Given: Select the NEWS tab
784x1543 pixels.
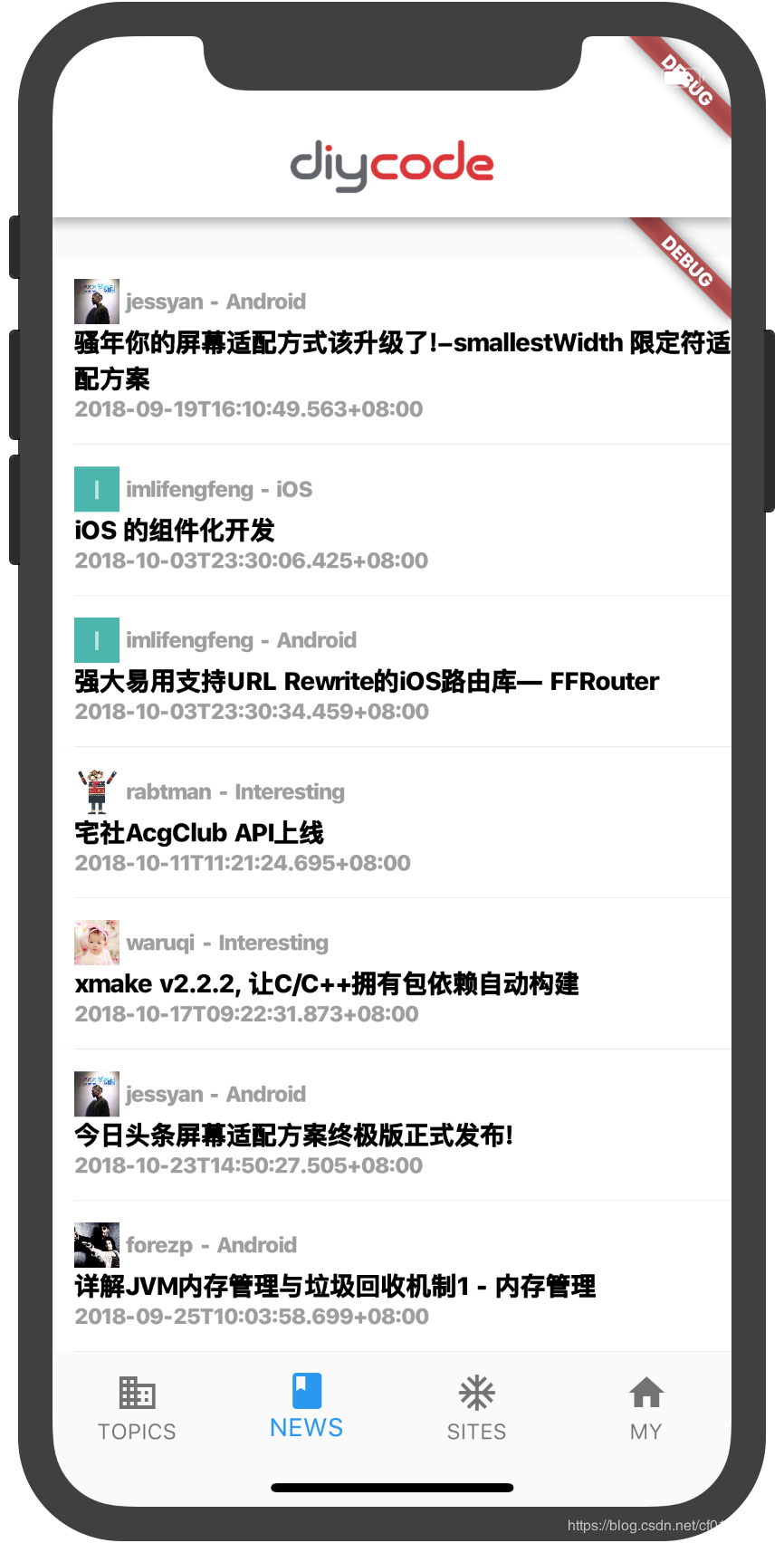Looking at the screenshot, I should point(306,1407).
